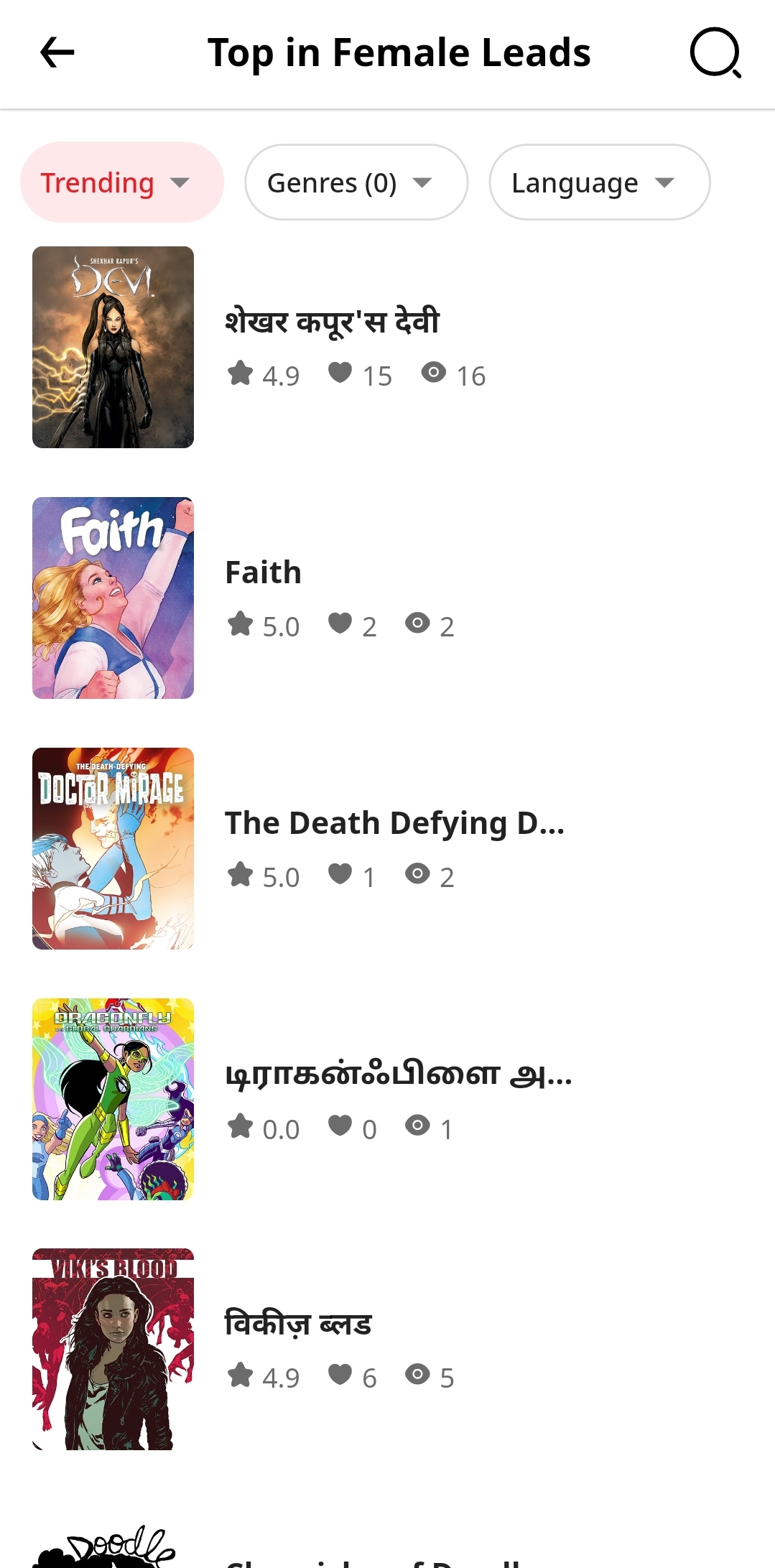Open the Viki's Blood comic
This screenshot has height=1568, width=775.
coord(297,1324)
